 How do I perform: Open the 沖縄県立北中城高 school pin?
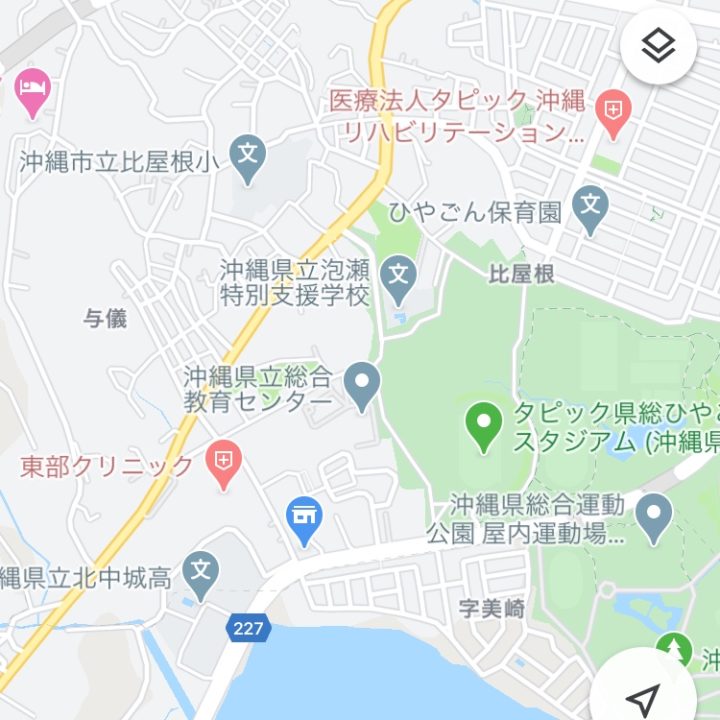coord(203,575)
